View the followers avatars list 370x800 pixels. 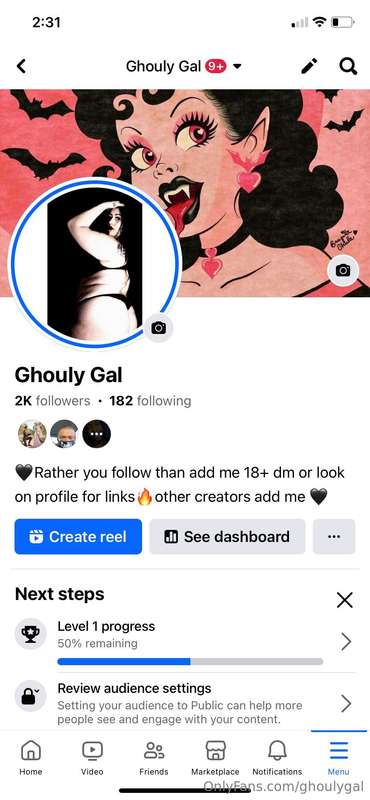click(x=64, y=434)
